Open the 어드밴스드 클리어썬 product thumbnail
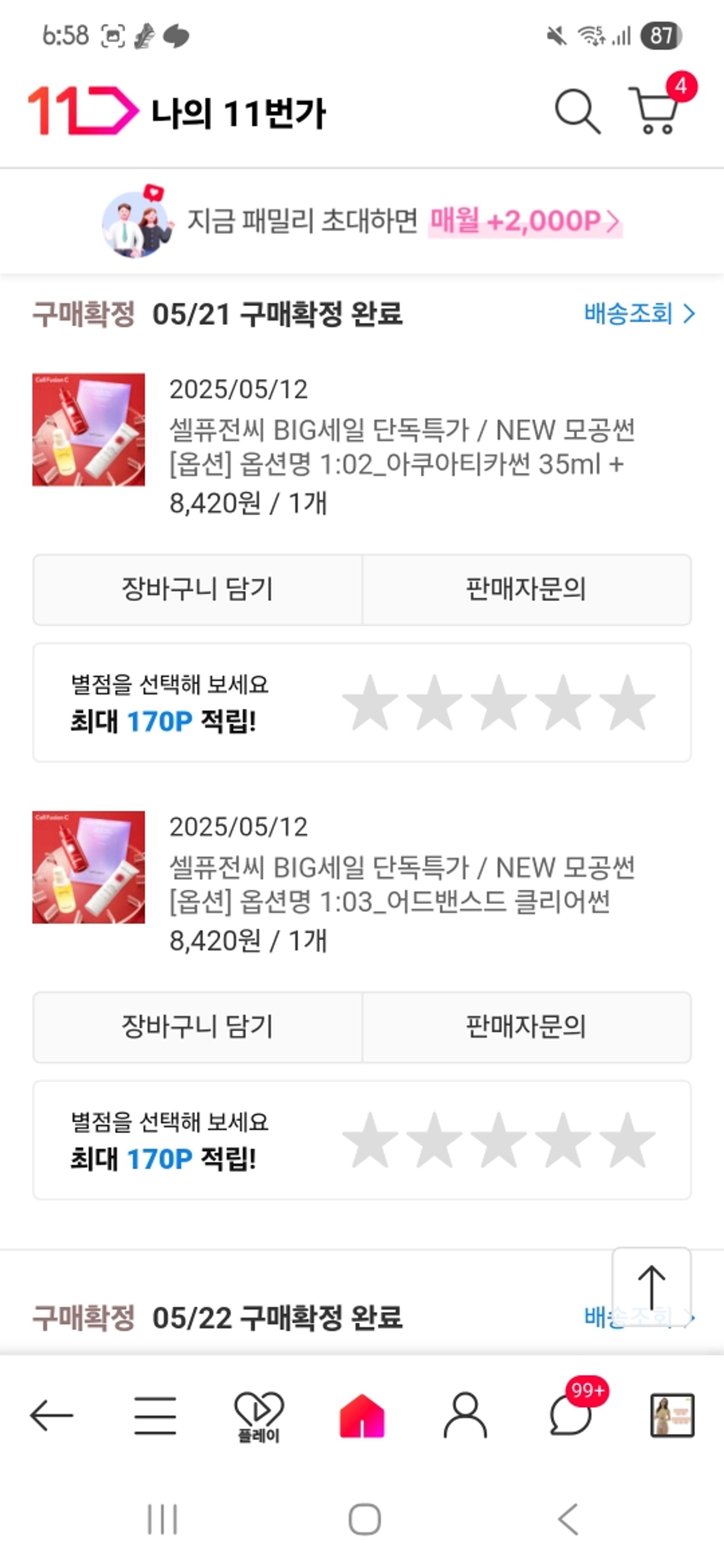 [x=89, y=867]
